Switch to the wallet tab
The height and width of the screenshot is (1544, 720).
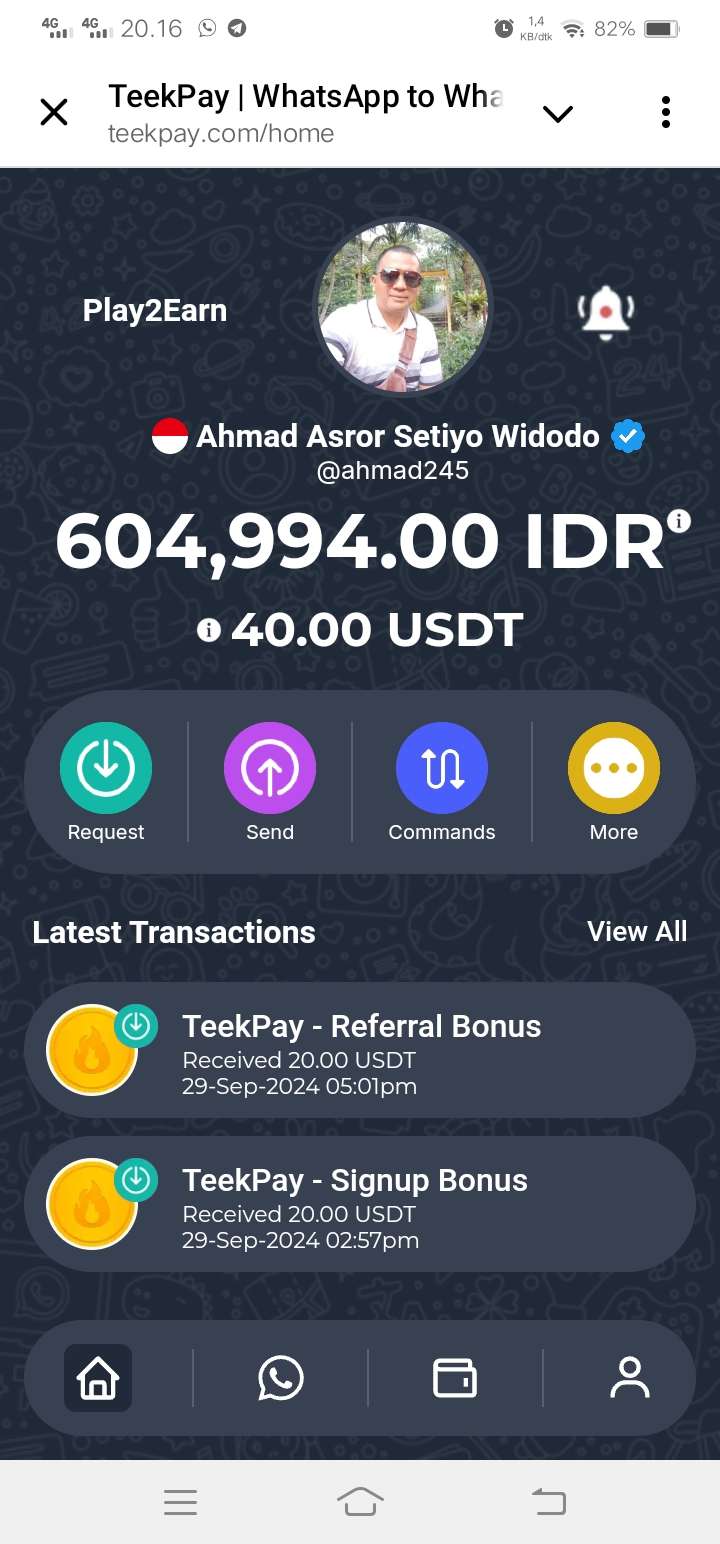click(x=455, y=1378)
